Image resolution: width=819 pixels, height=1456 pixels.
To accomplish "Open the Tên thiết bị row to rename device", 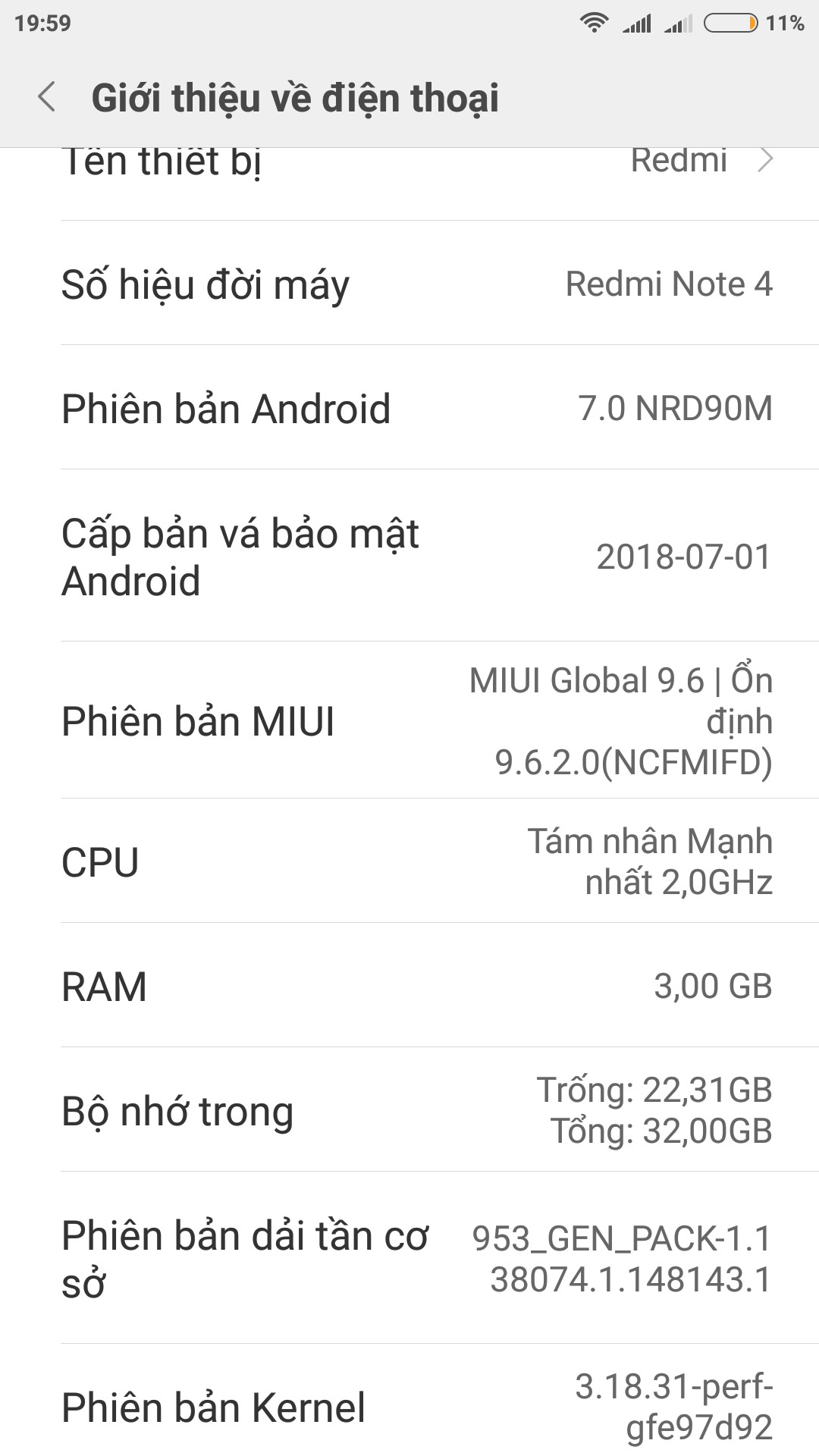I will [409, 161].
